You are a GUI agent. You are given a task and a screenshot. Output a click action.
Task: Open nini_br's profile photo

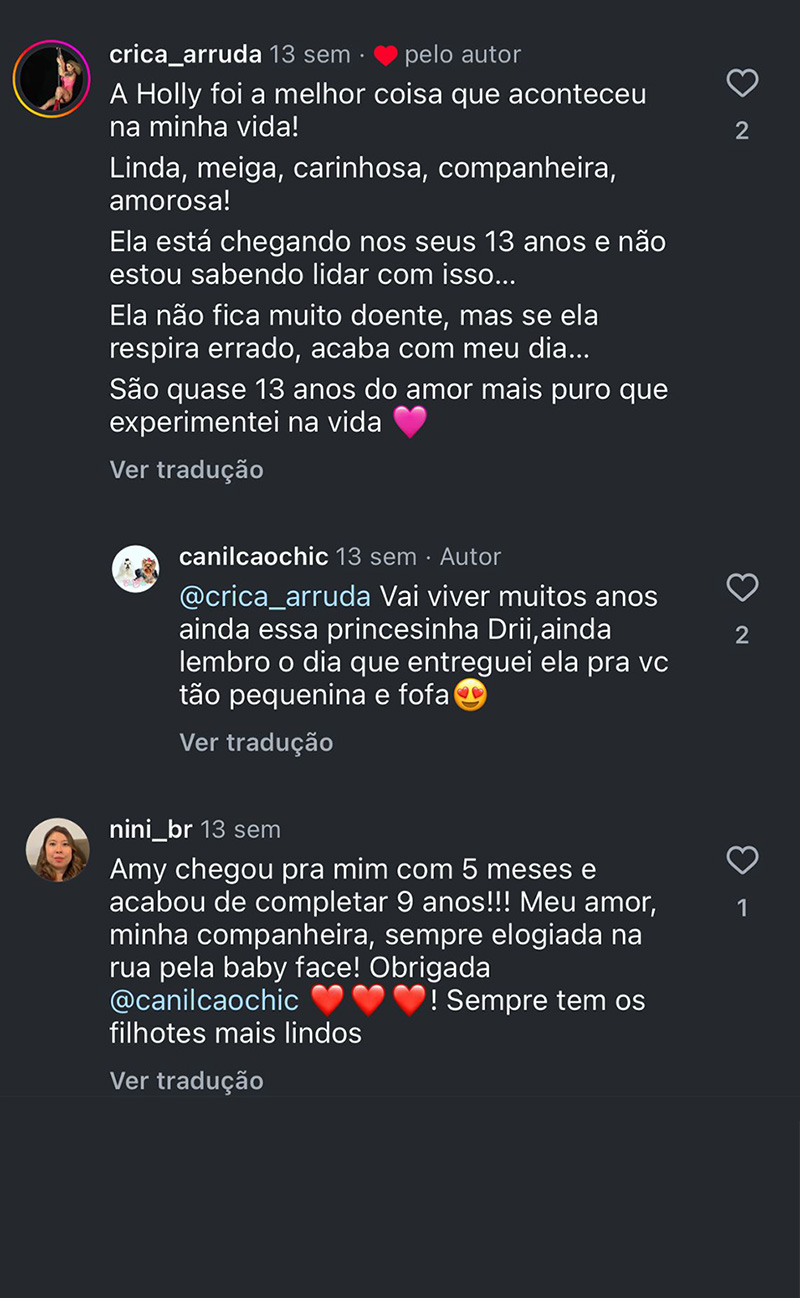point(58,850)
